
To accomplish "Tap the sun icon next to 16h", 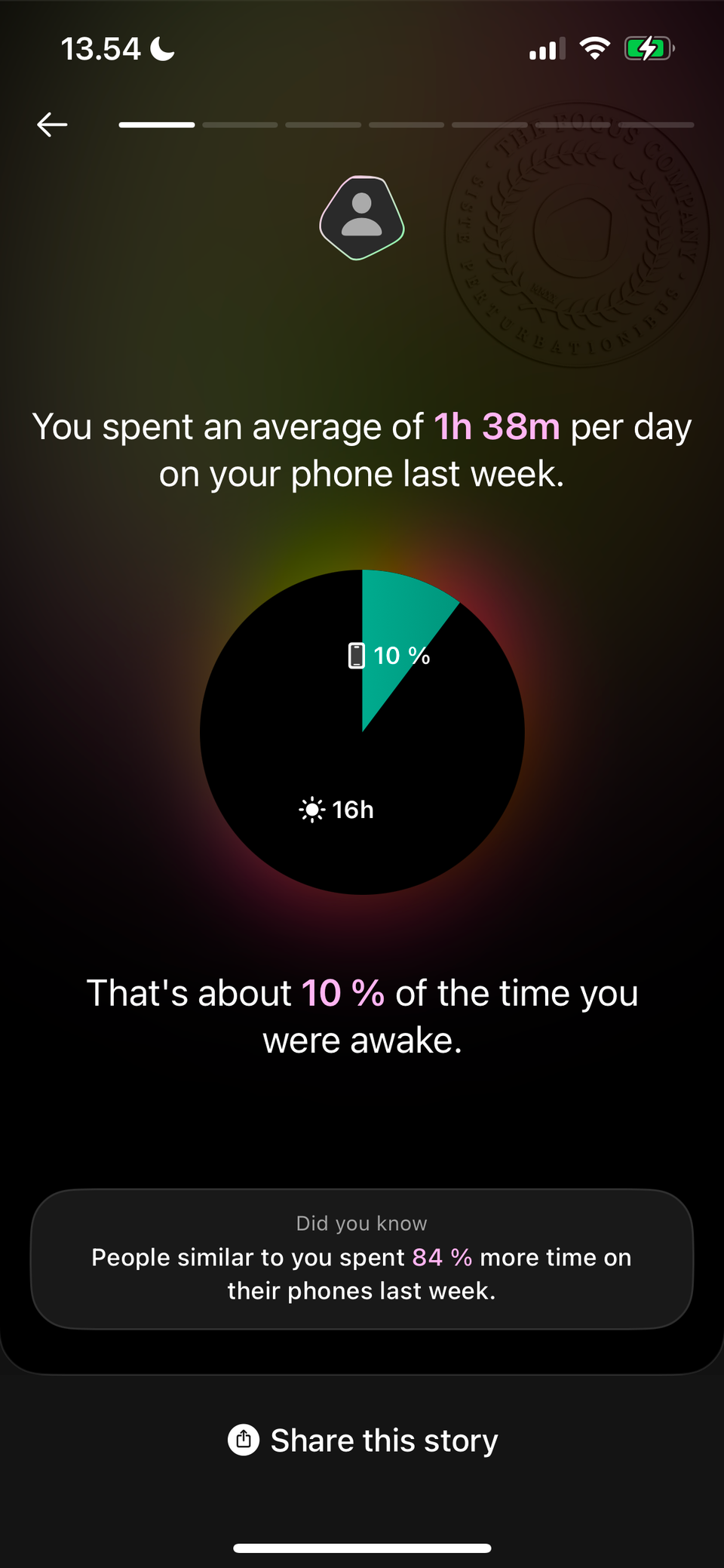I will (x=311, y=810).
